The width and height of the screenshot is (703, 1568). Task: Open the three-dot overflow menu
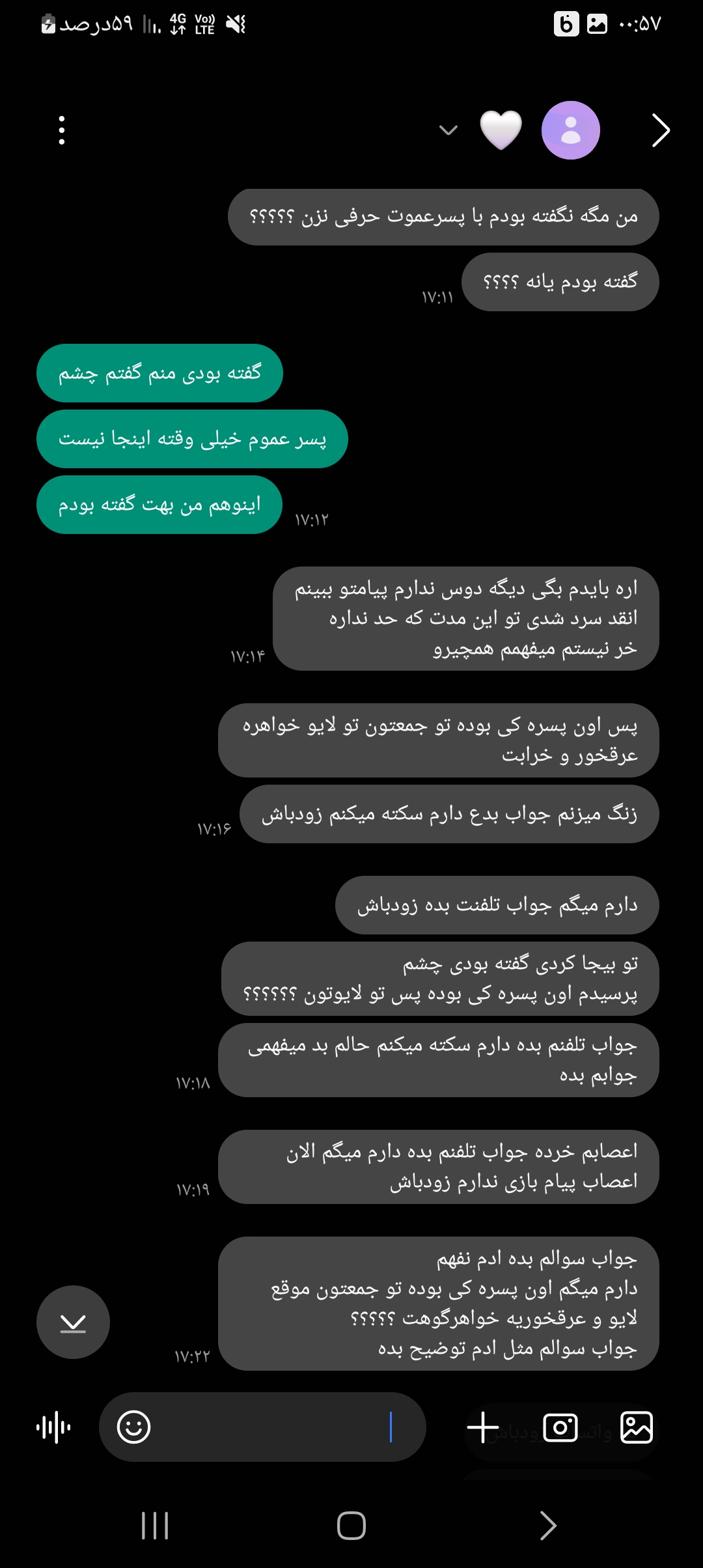pyautogui.click(x=62, y=130)
